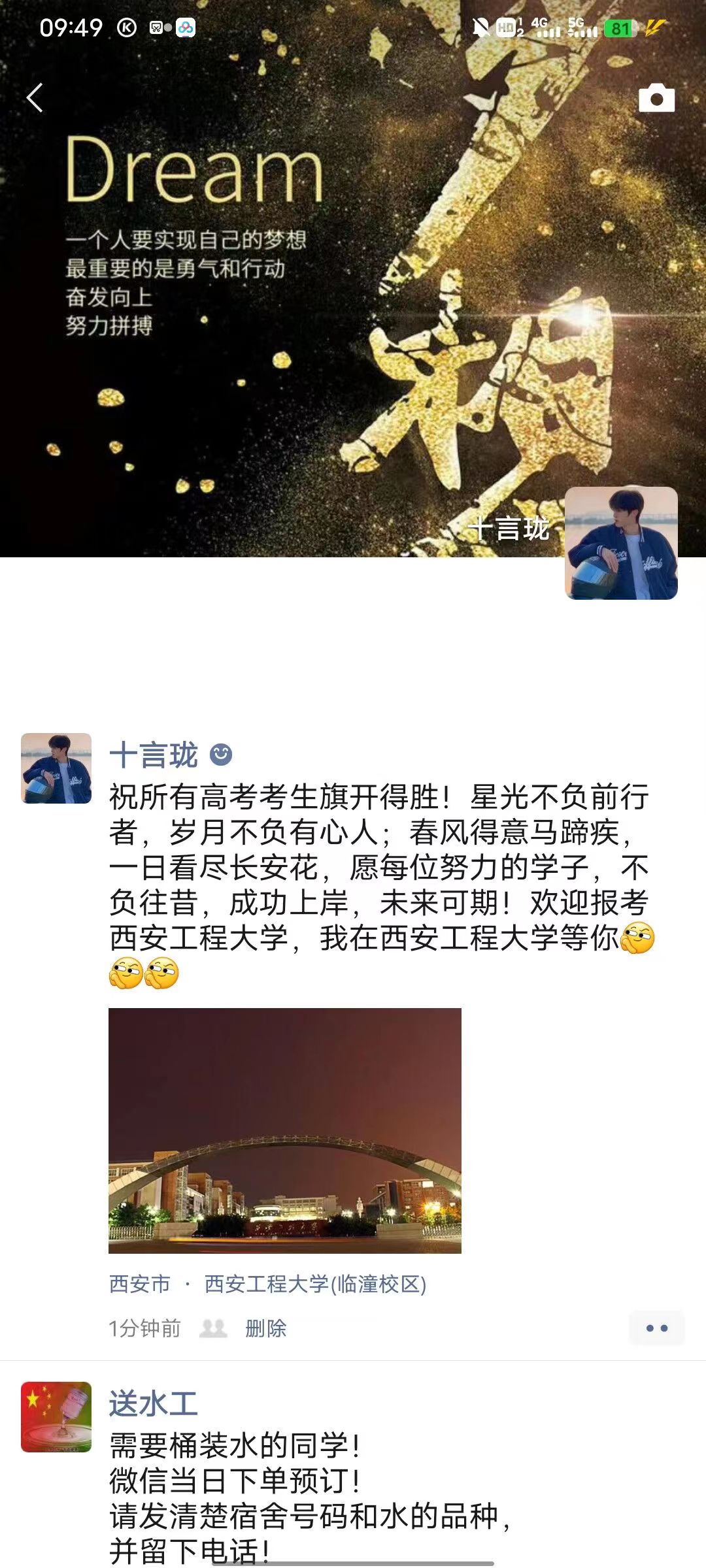Open 送水工's profile via the name link

coord(154,1403)
